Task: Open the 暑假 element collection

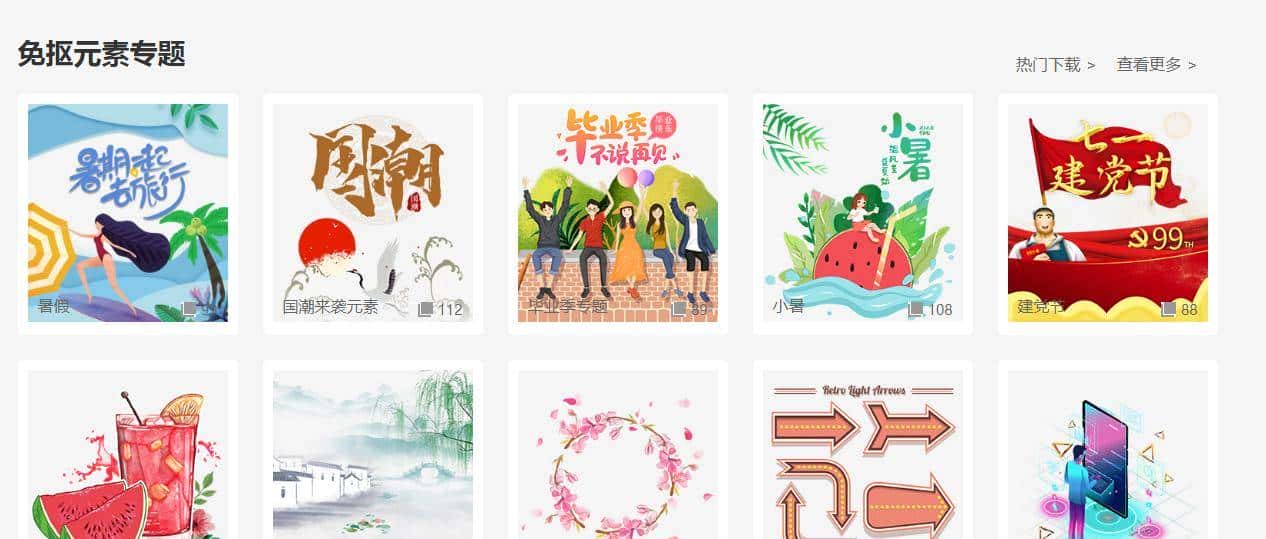Action: point(128,213)
